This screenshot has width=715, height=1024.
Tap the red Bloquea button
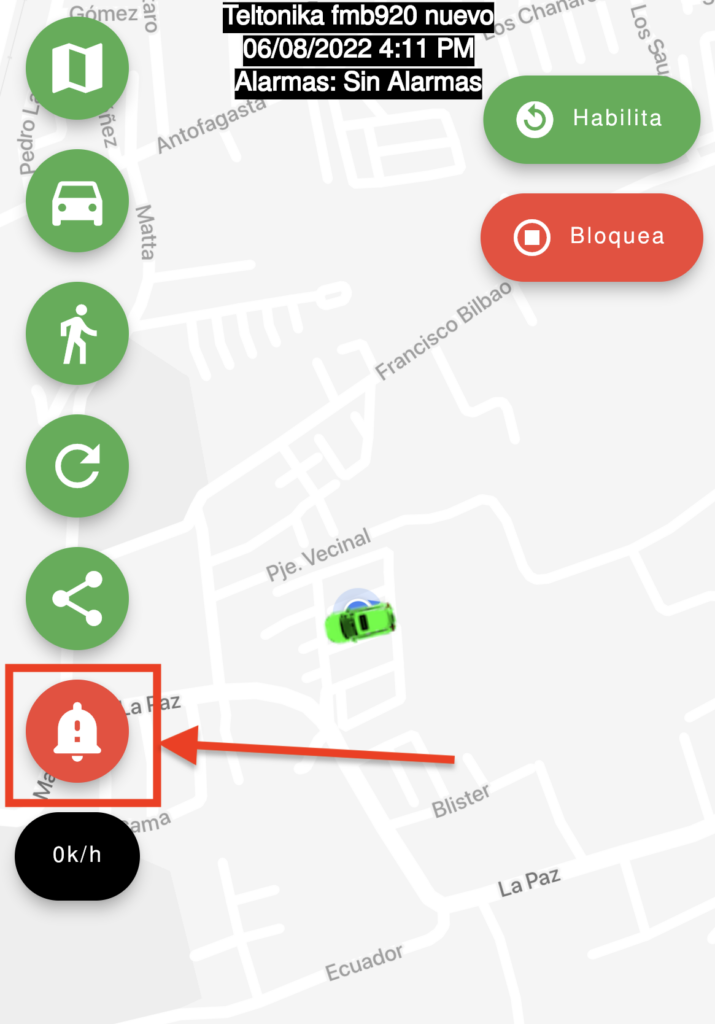click(591, 237)
